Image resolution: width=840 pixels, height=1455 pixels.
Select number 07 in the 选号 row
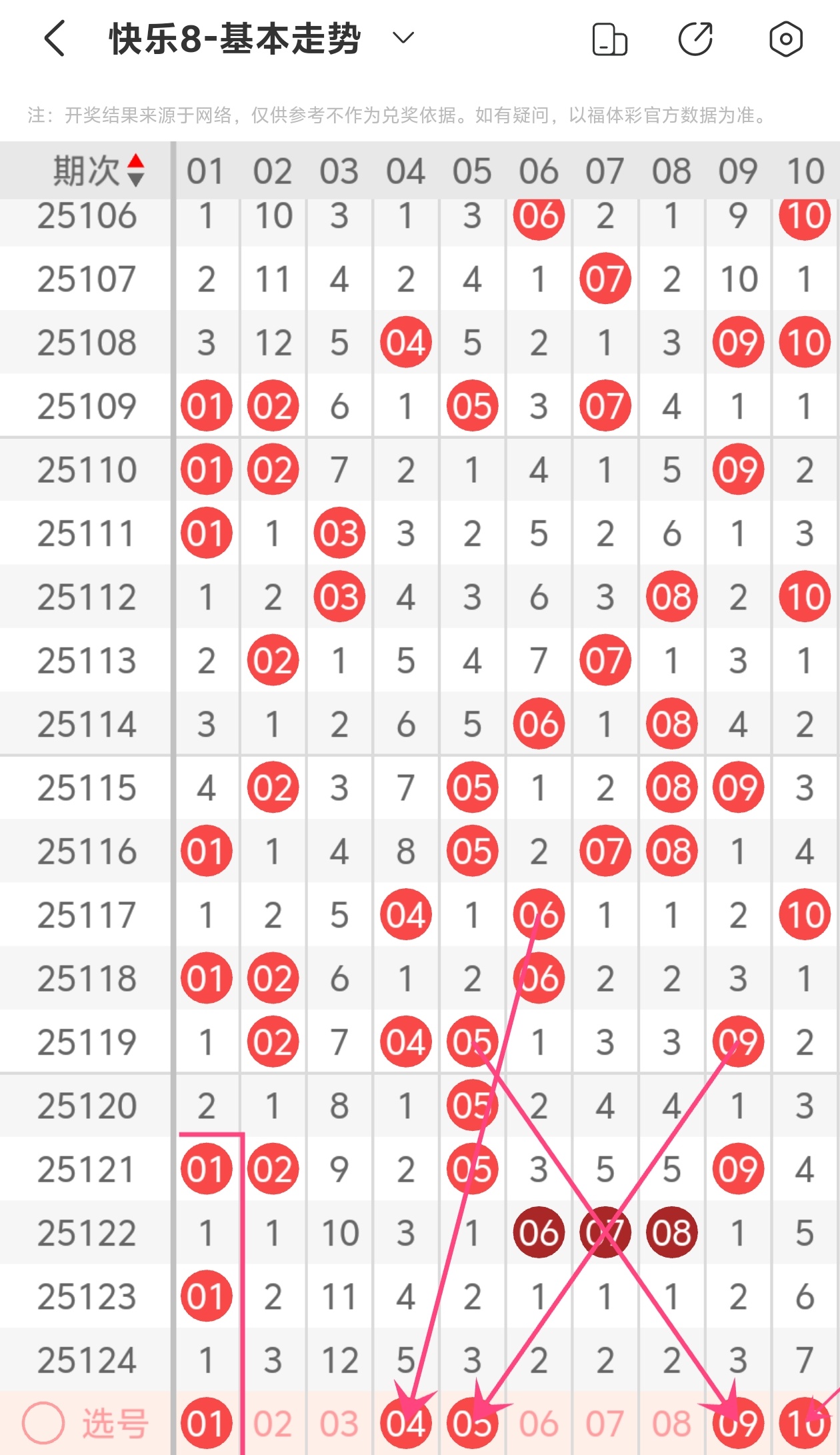coord(605,1423)
